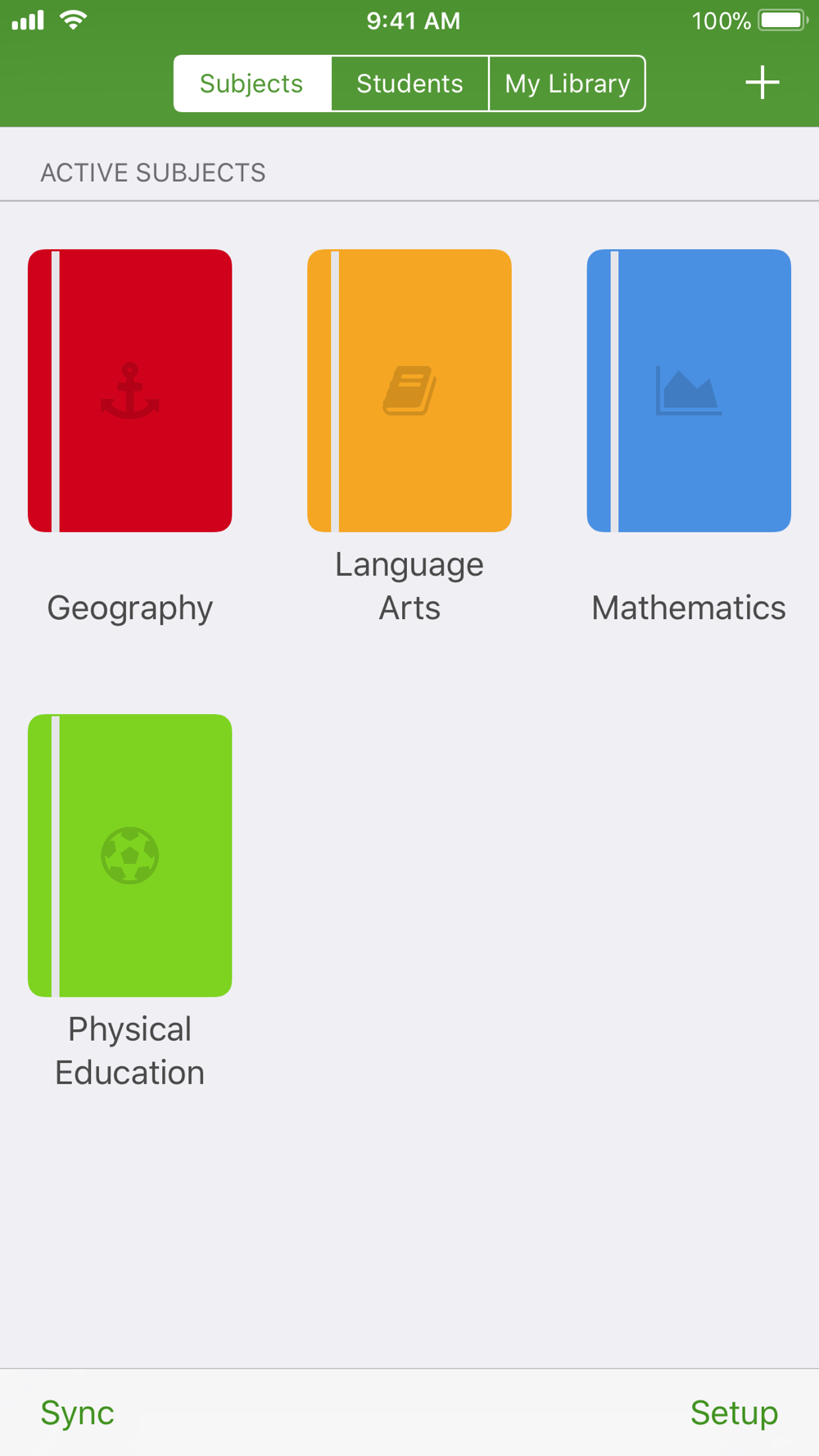Add a new subject with plus icon
Viewport: 819px width, 1456px height.
click(762, 83)
